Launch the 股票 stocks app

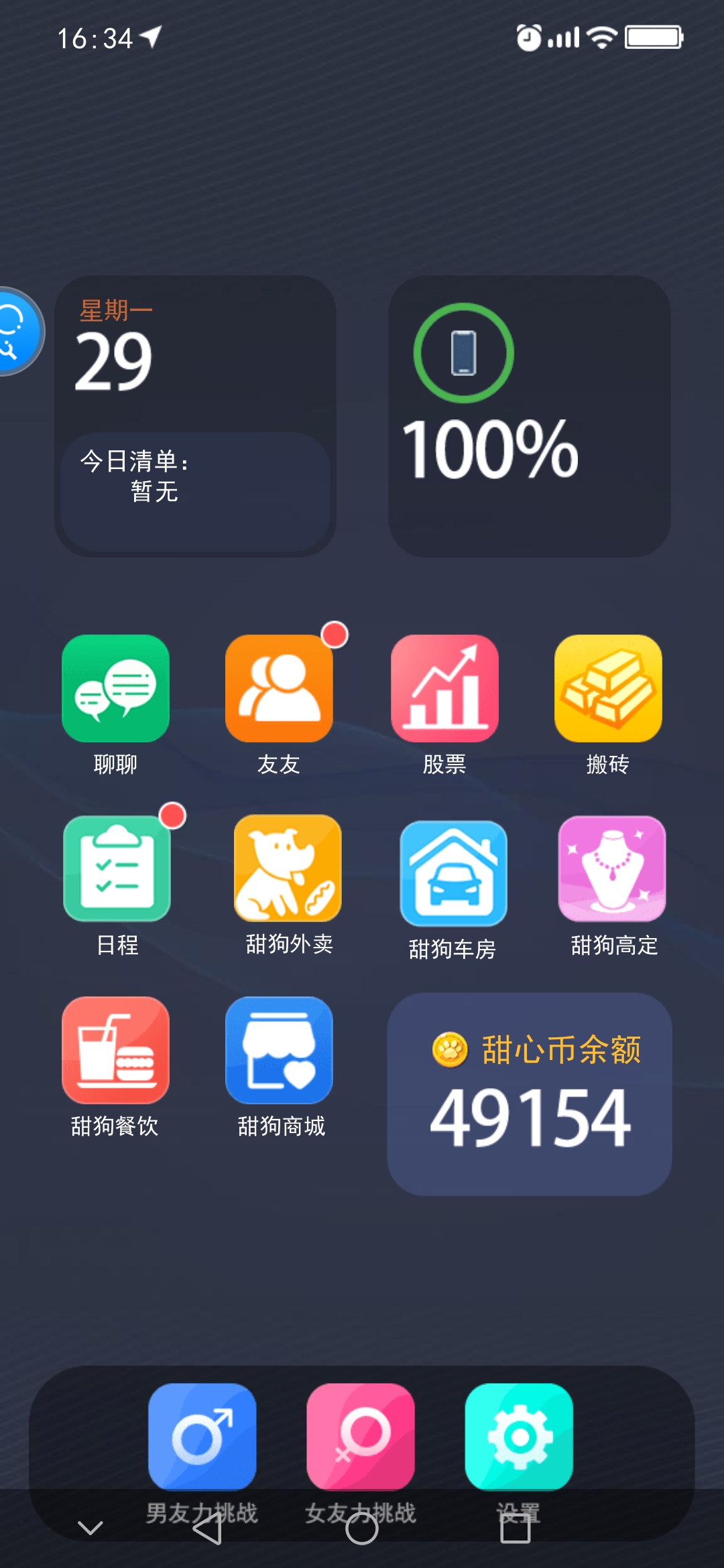(x=444, y=688)
